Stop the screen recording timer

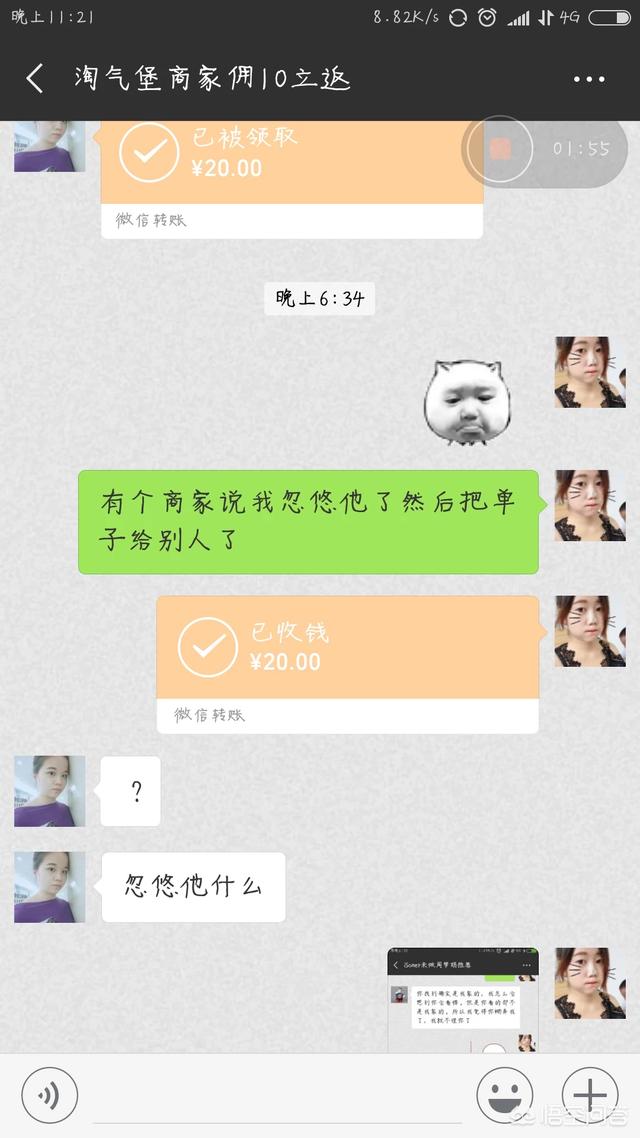pyautogui.click(x=500, y=148)
